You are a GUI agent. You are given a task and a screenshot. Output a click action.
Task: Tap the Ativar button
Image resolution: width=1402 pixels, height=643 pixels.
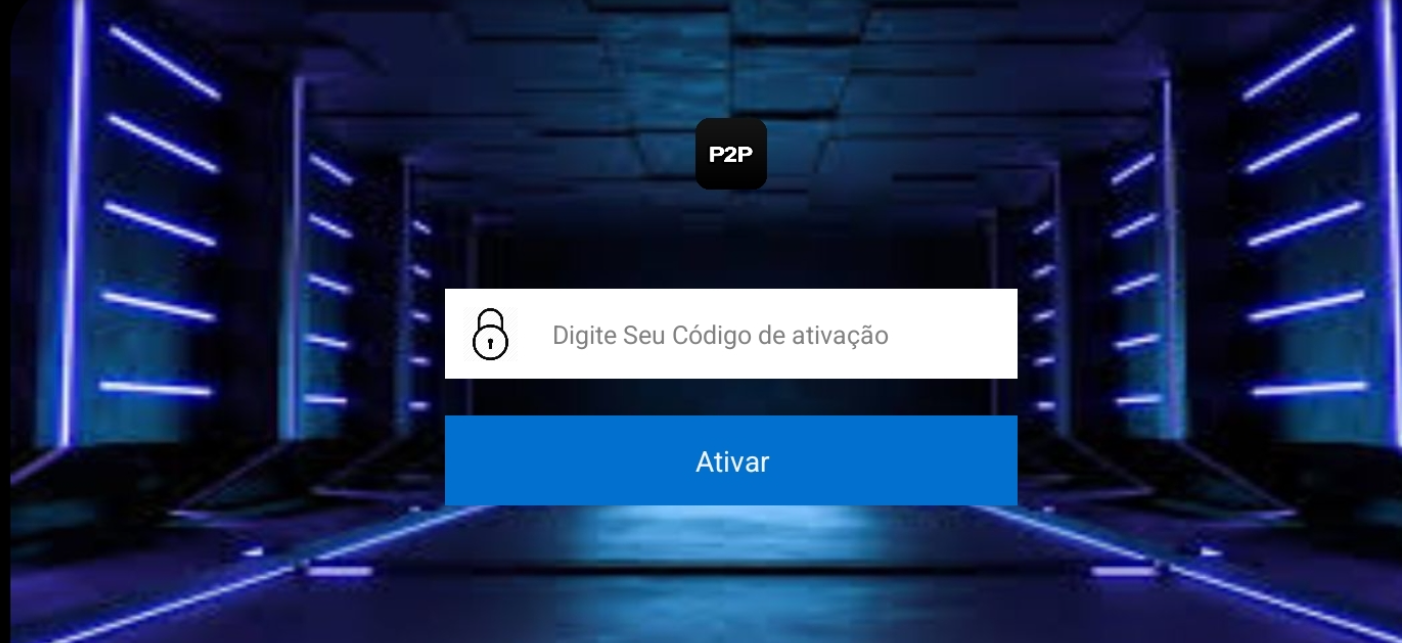[x=731, y=461]
